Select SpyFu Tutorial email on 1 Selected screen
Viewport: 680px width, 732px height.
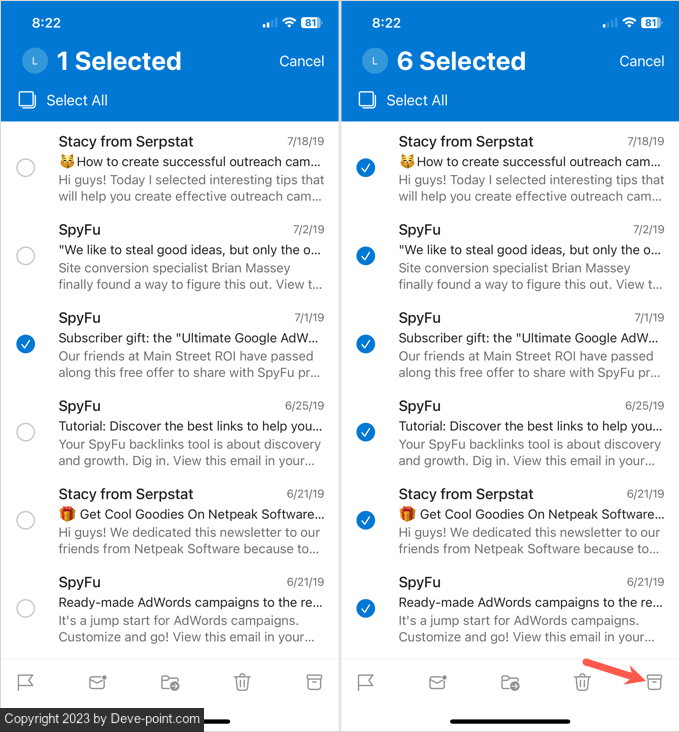(x=26, y=432)
